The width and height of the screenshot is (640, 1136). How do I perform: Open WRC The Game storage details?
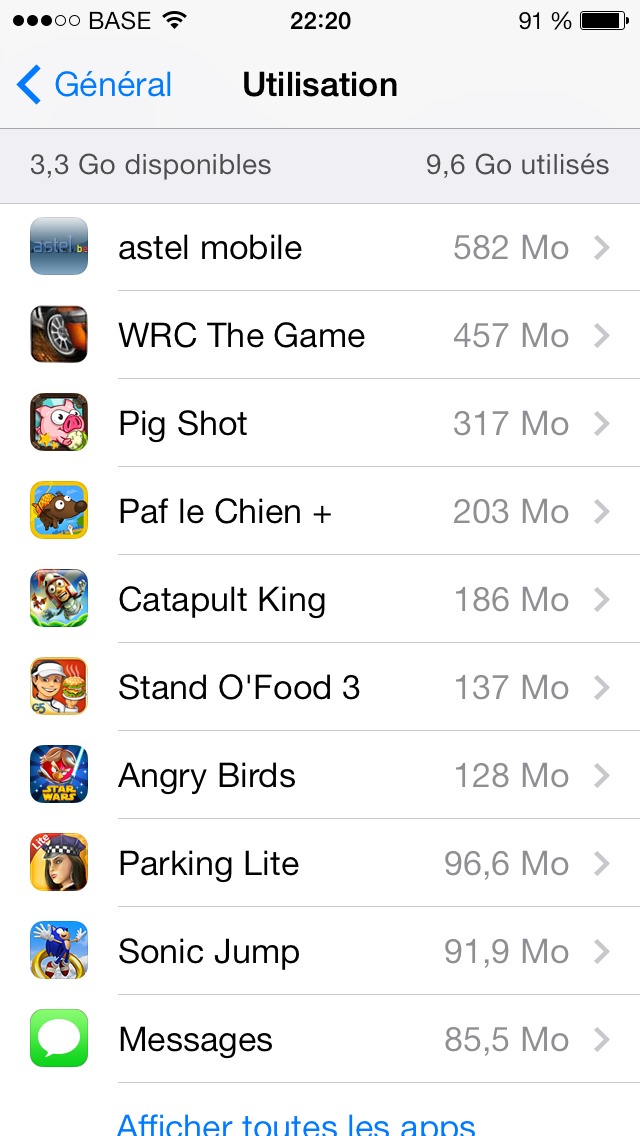coord(320,336)
